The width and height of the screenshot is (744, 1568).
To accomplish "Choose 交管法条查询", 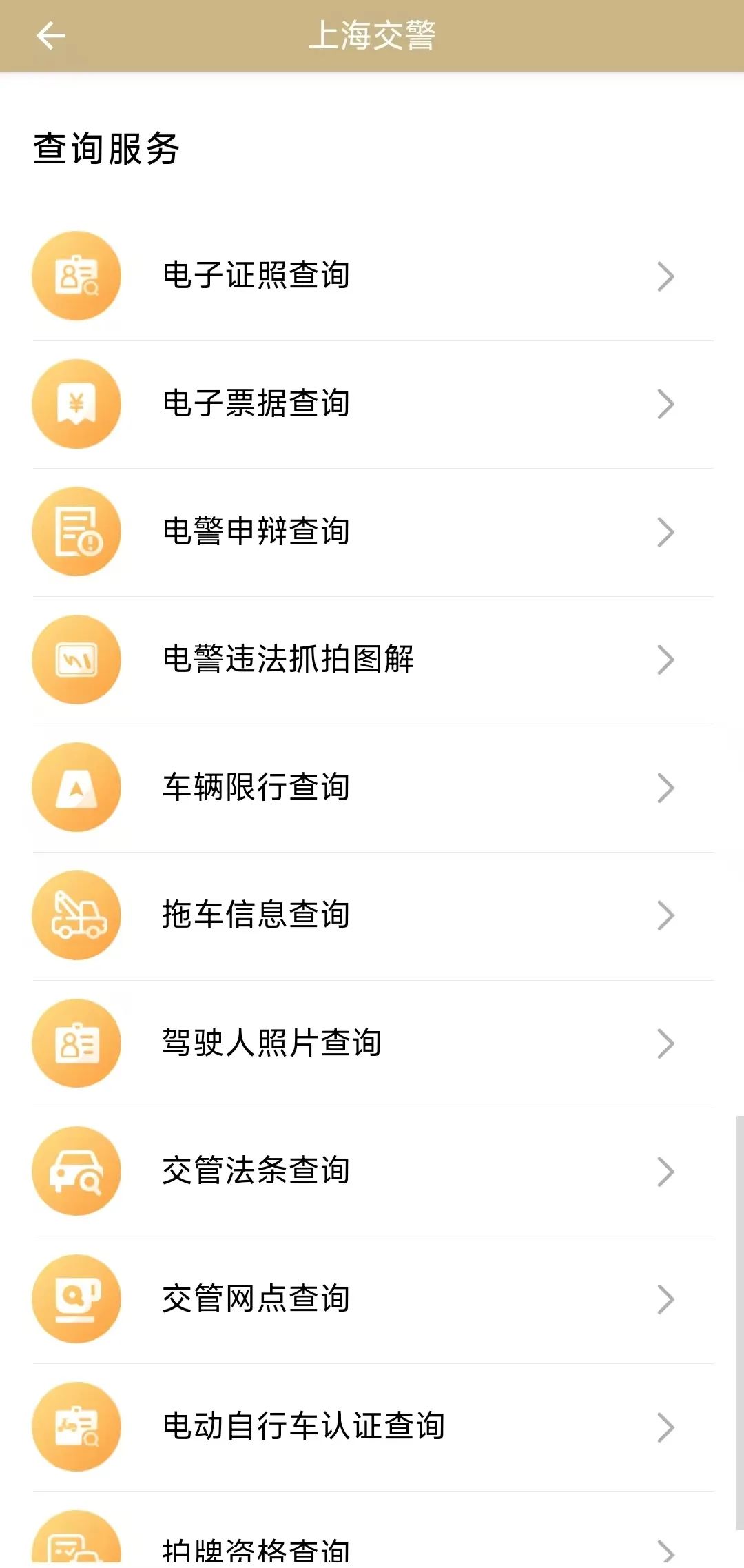I will point(372,1172).
